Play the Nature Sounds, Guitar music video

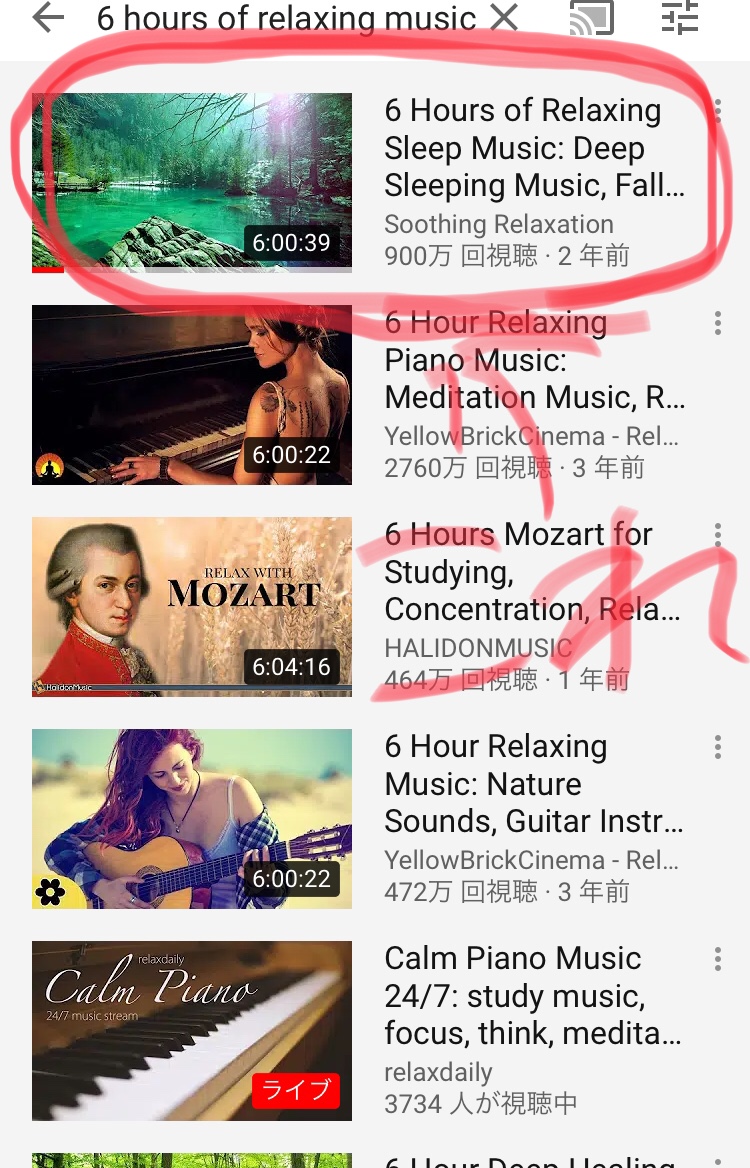(192, 819)
